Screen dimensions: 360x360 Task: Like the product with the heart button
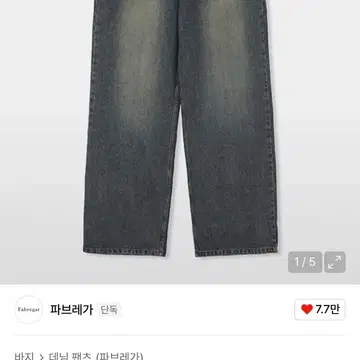click(320, 310)
